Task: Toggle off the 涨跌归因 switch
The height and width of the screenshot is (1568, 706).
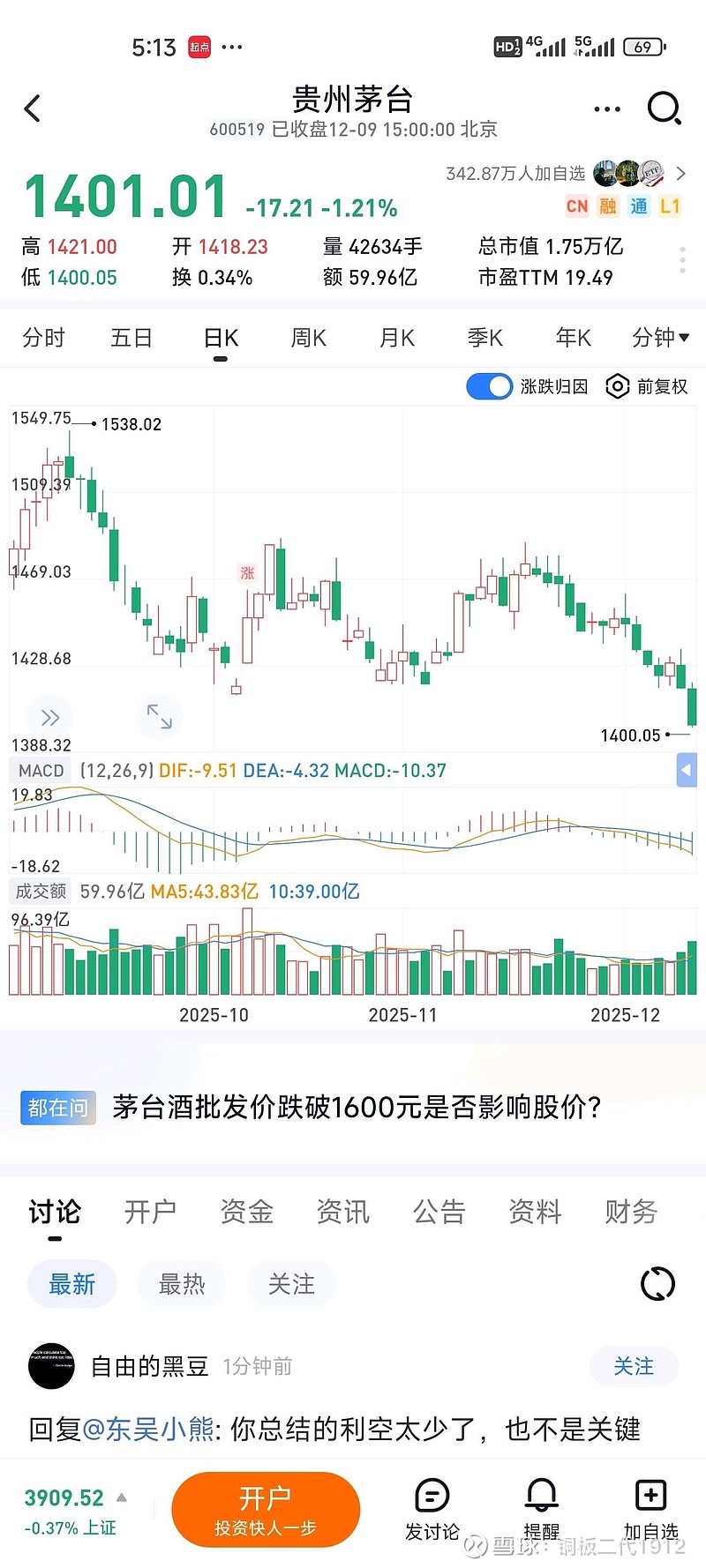Action: [489, 386]
